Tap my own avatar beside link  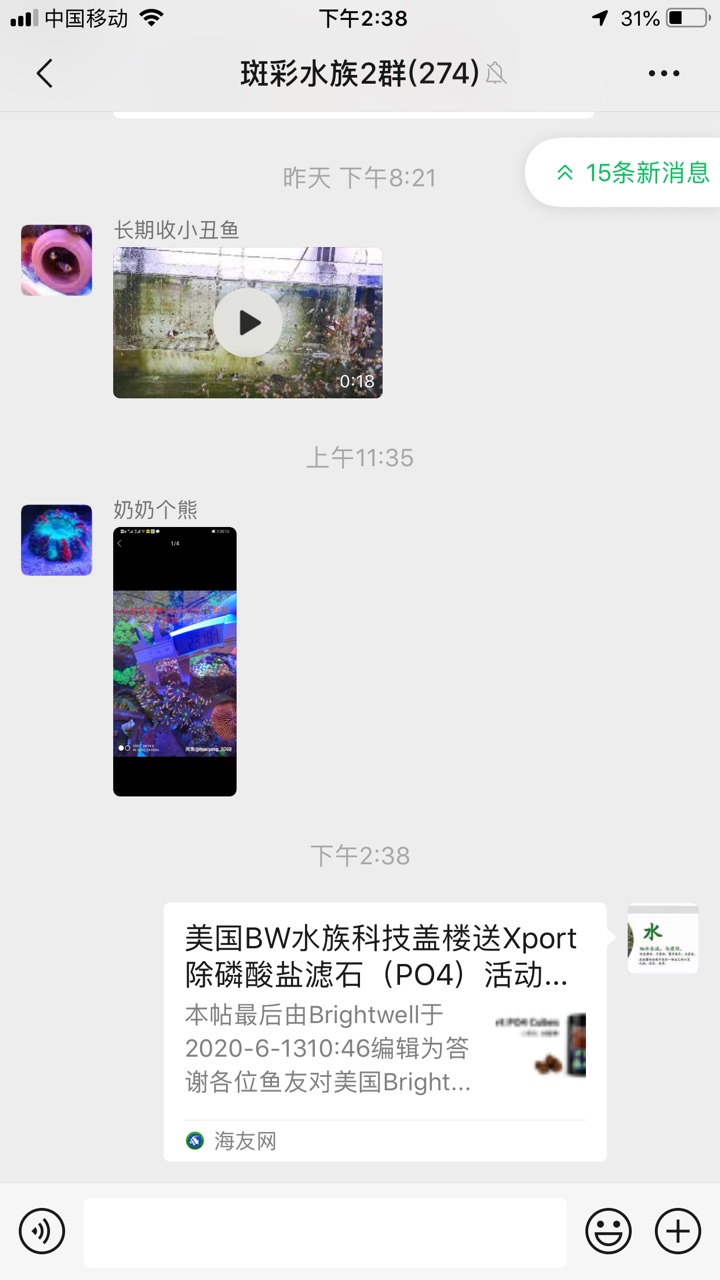pyautogui.click(x=663, y=938)
